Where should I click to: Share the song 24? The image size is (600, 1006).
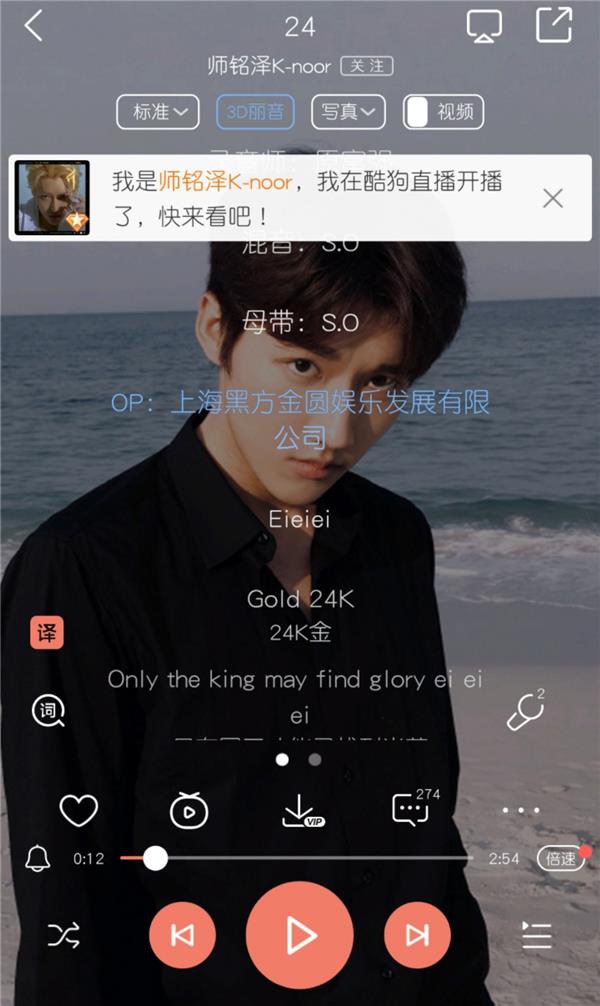553,25
